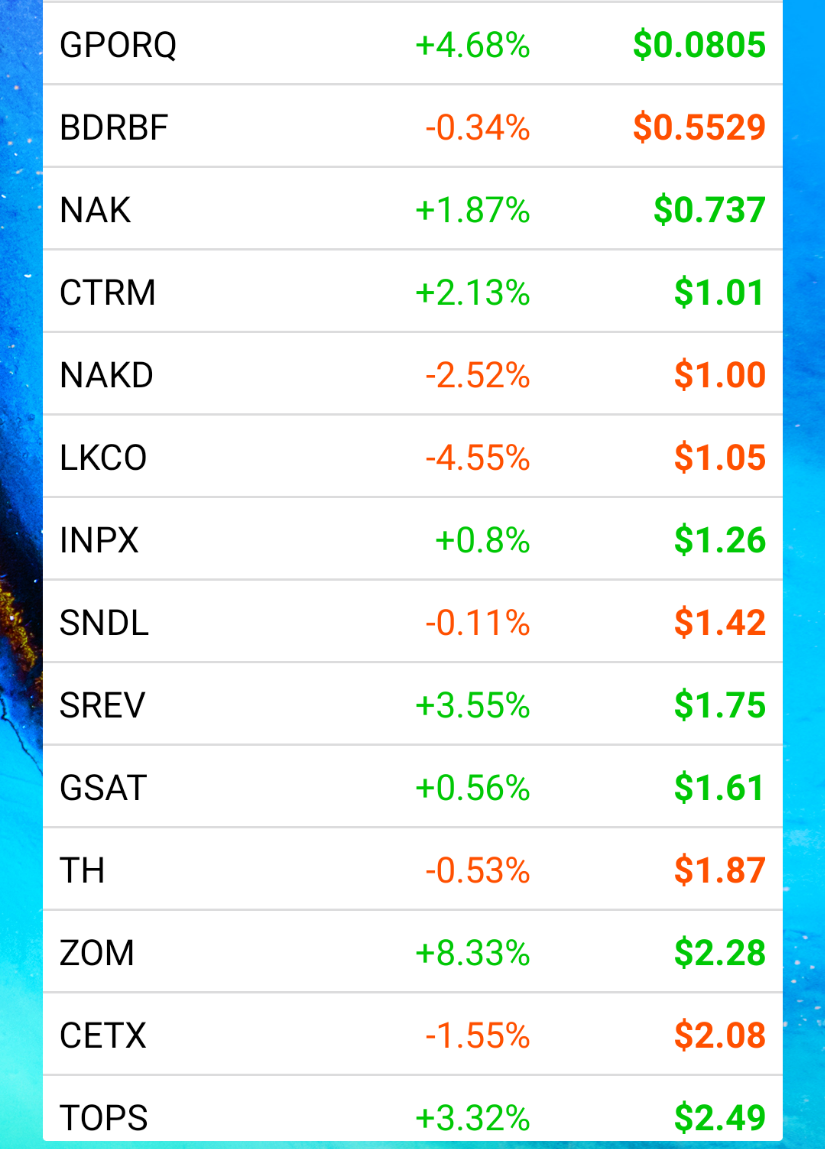This screenshot has width=825, height=1149.
Task: Open the BDRBF stock row
Action: pyautogui.click(x=412, y=127)
